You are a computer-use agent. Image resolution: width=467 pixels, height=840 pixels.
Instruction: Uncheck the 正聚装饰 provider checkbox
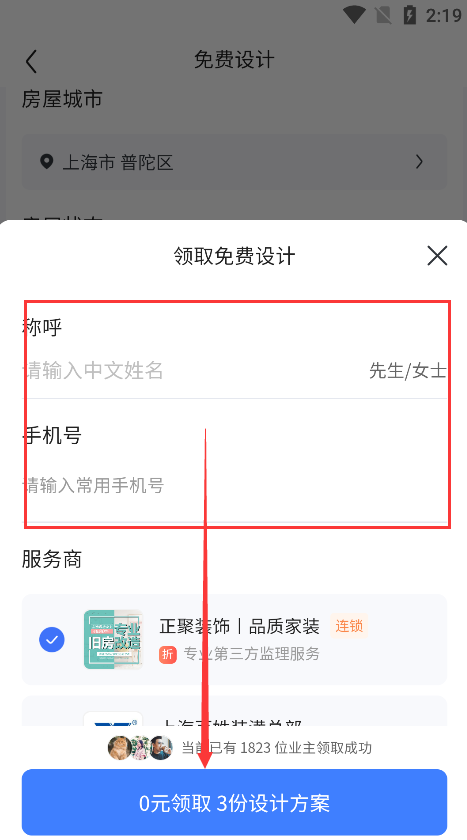click(52, 639)
